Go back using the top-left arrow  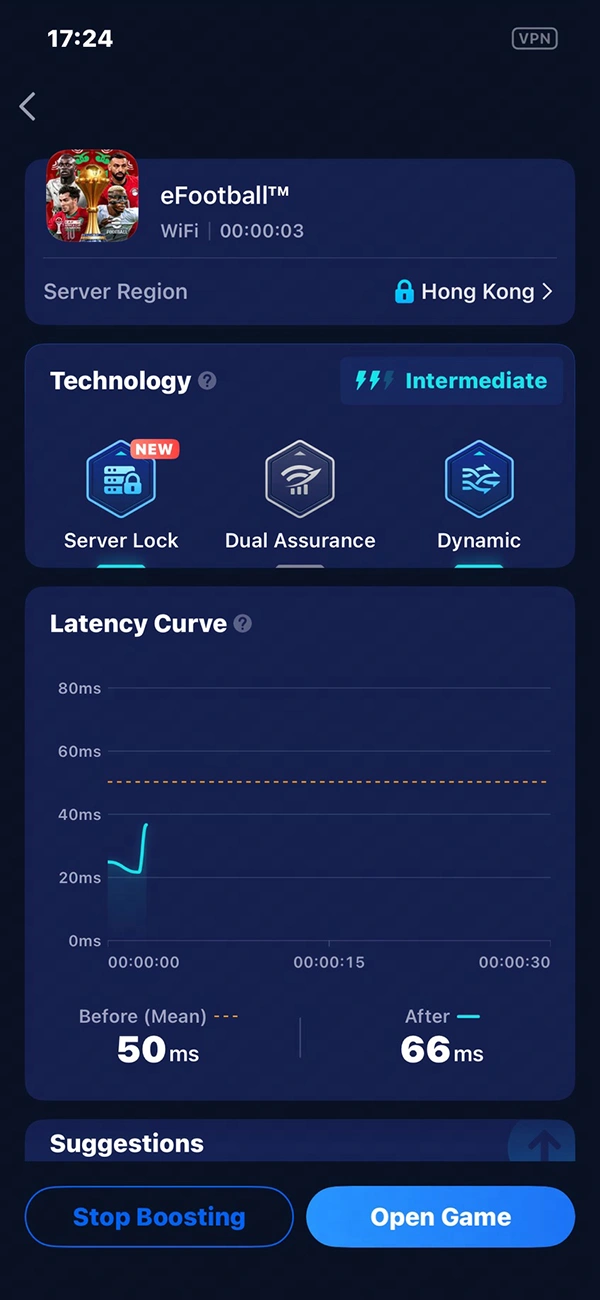pyautogui.click(x=28, y=107)
